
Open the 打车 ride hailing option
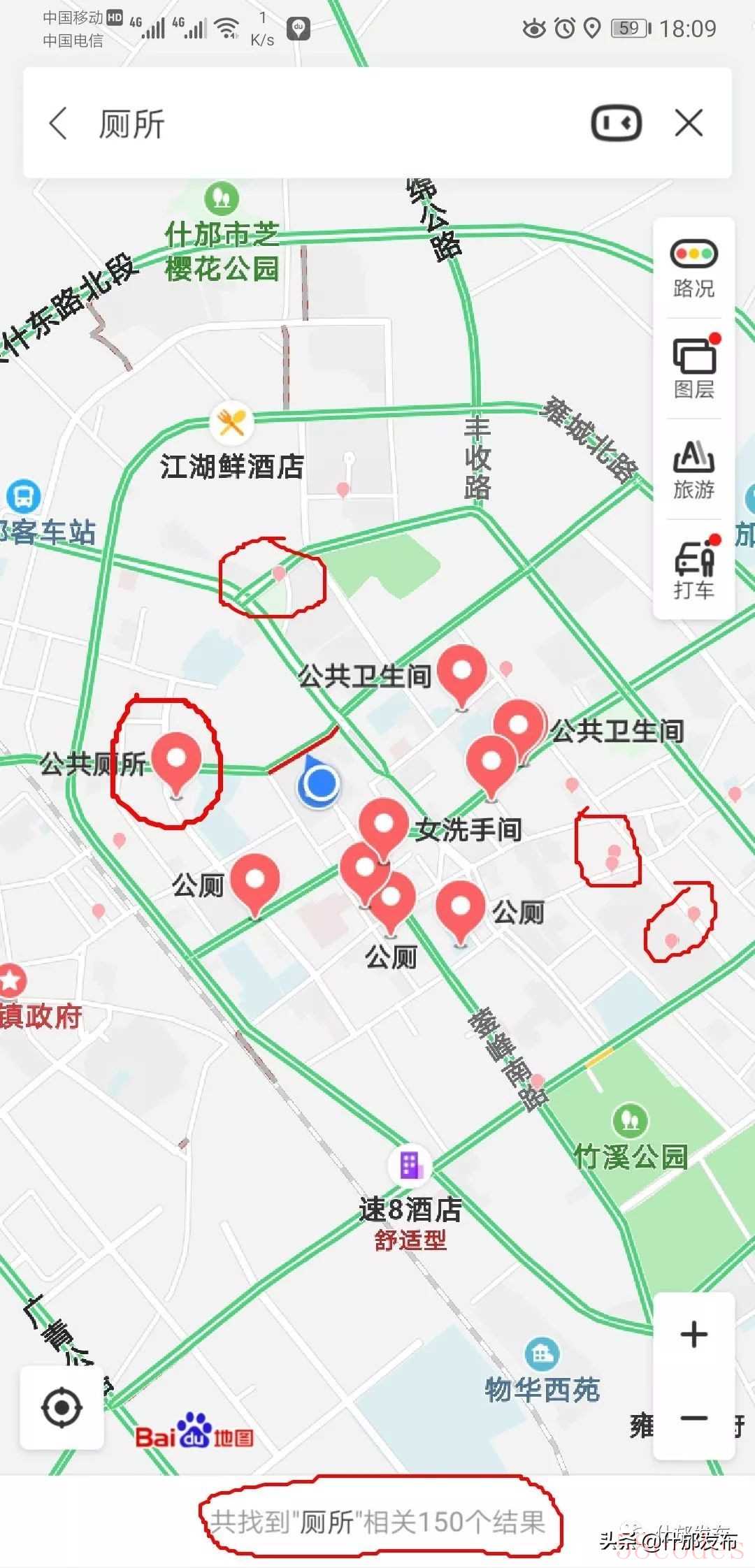(693, 569)
